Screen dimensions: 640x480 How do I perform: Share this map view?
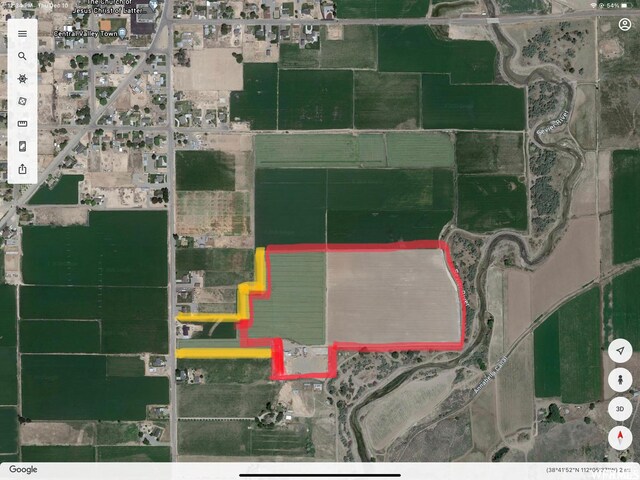click(x=22, y=169)
